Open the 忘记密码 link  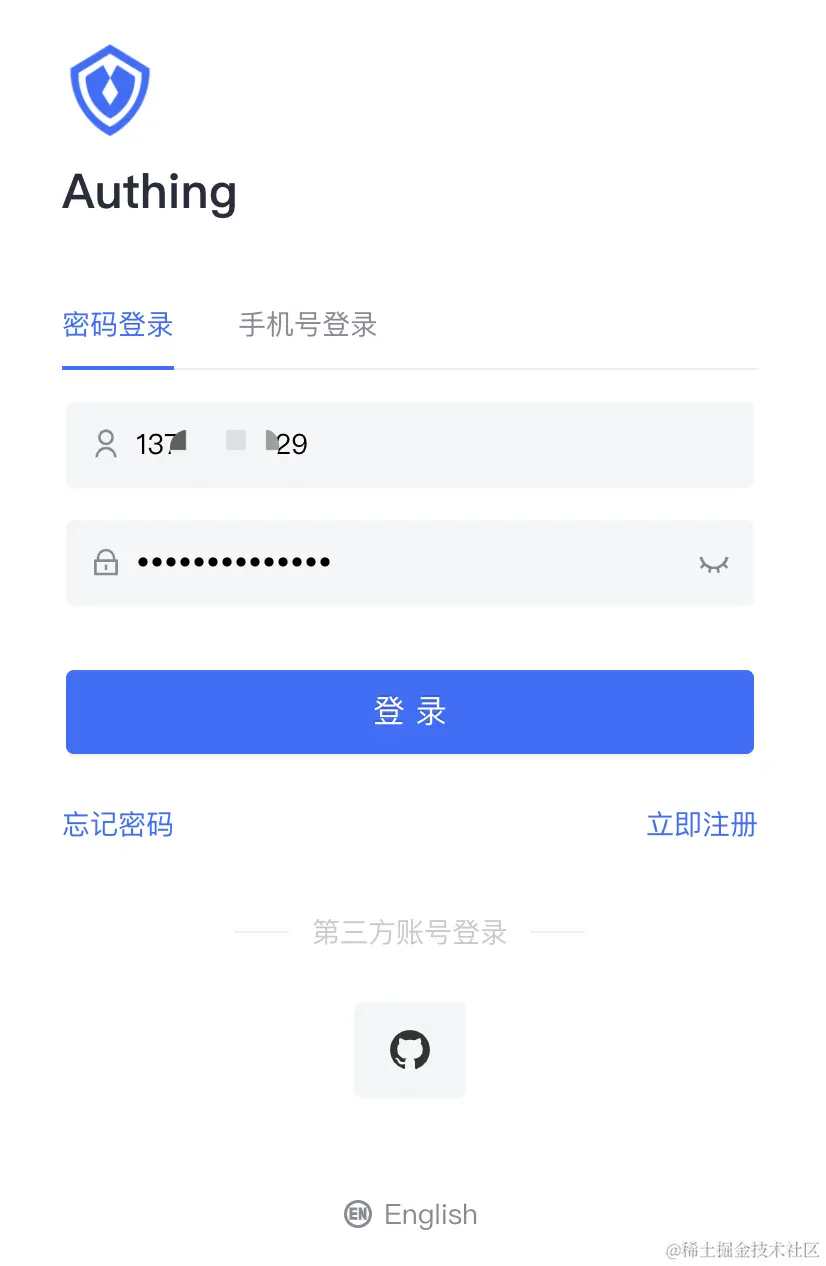(x=118, y=824)
